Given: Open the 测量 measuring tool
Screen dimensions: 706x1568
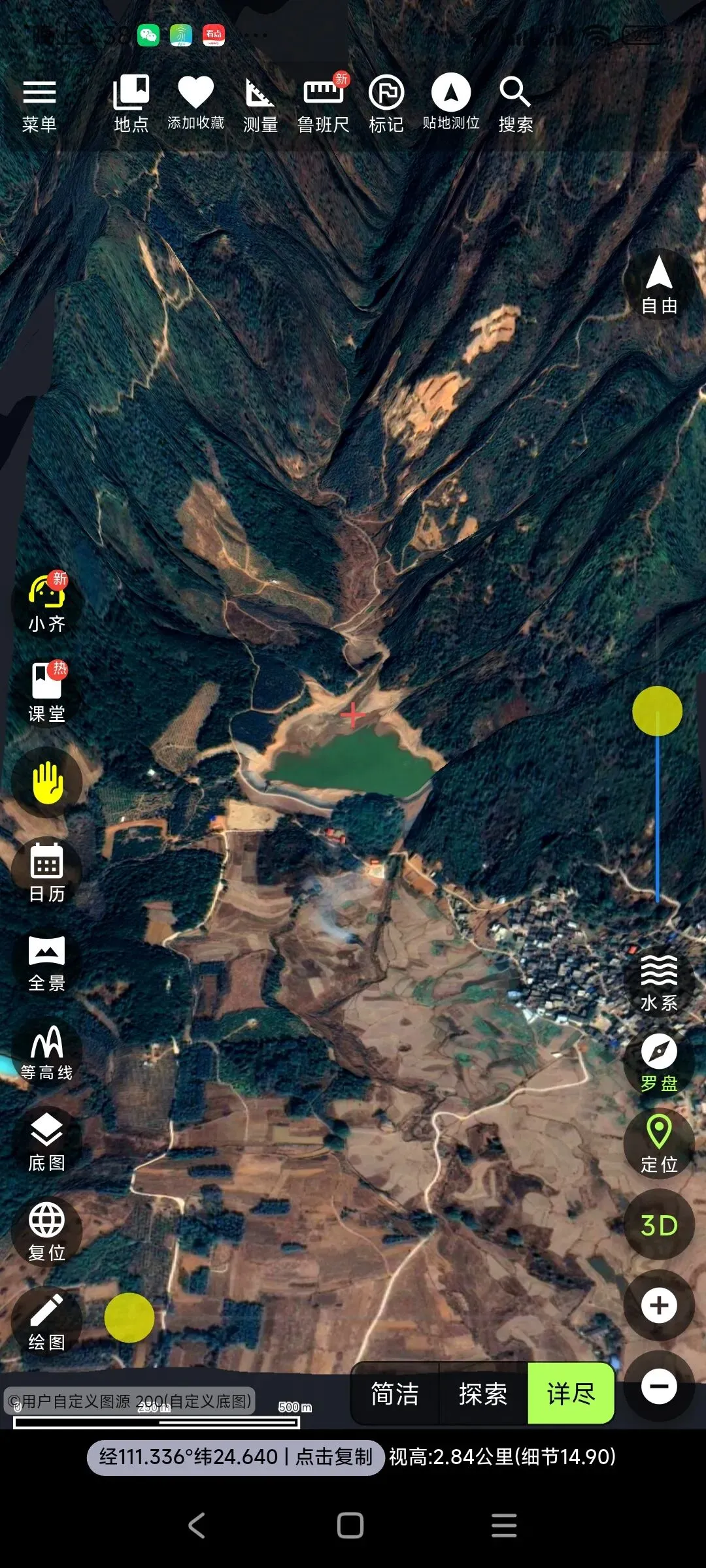Looking at the screenshot, I should pyautogui.click(x=260, y=105).
